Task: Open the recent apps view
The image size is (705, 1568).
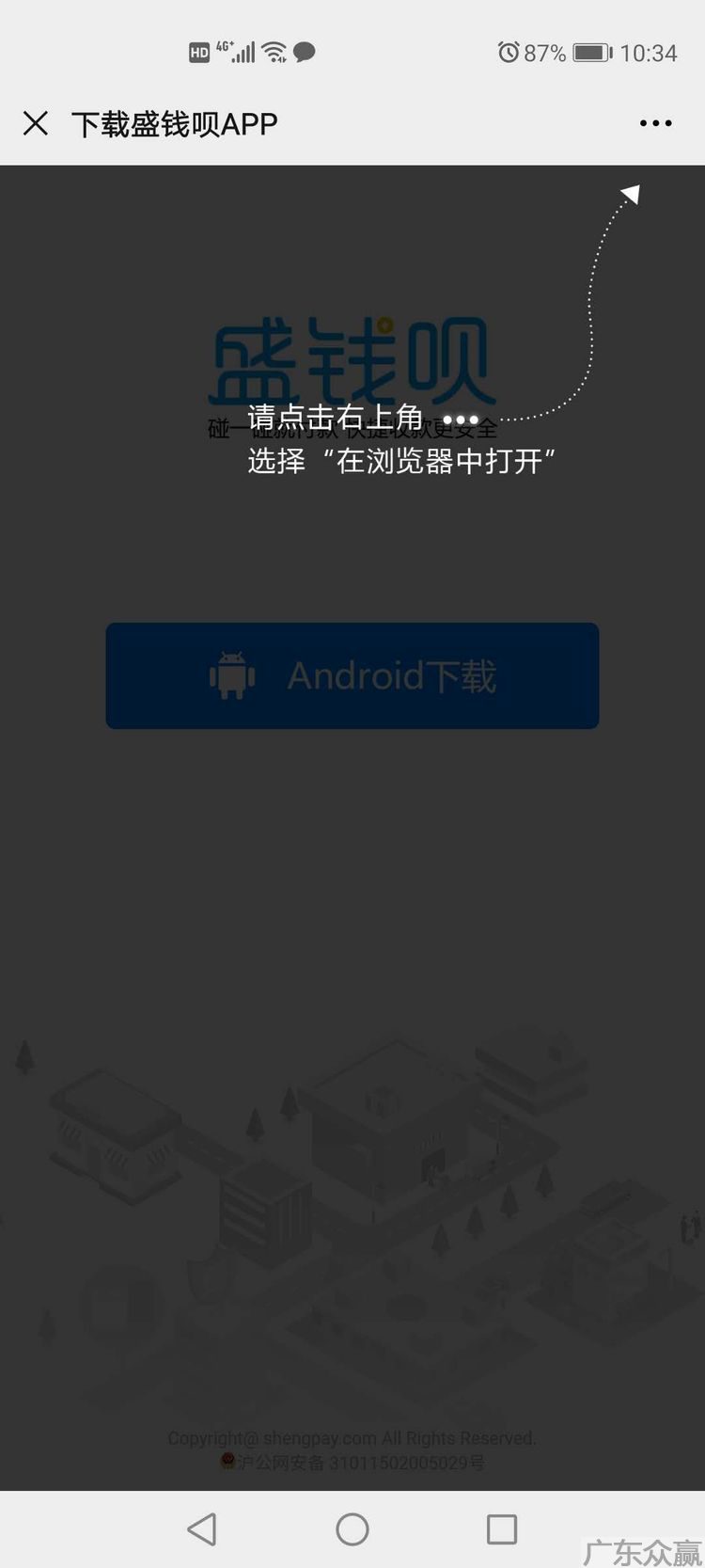Action: point(502,1529)
